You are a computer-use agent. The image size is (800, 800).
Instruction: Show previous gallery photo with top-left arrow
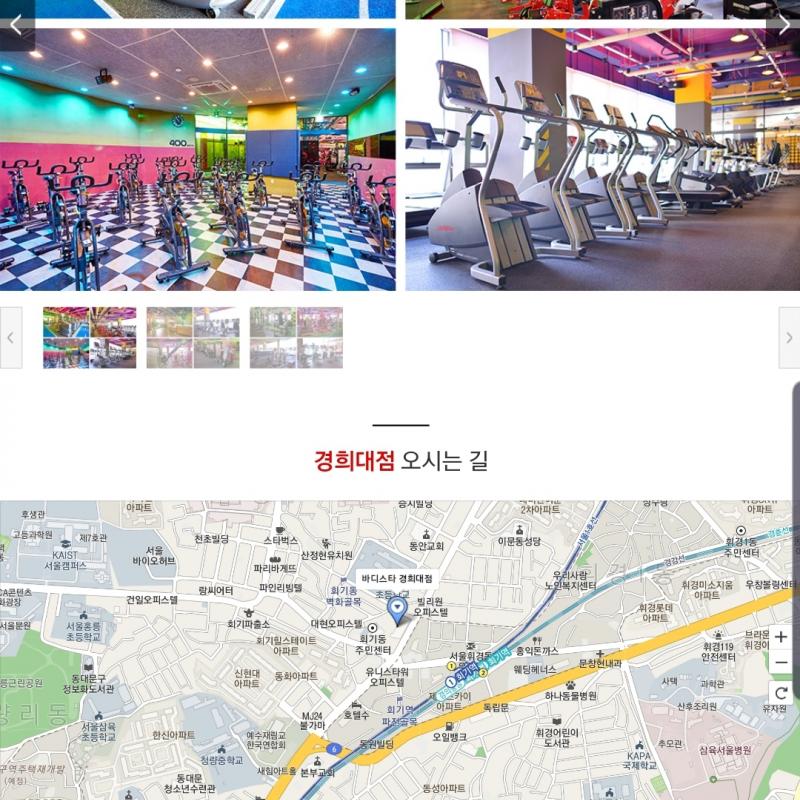pyautogui.click(x=15, y=24)
